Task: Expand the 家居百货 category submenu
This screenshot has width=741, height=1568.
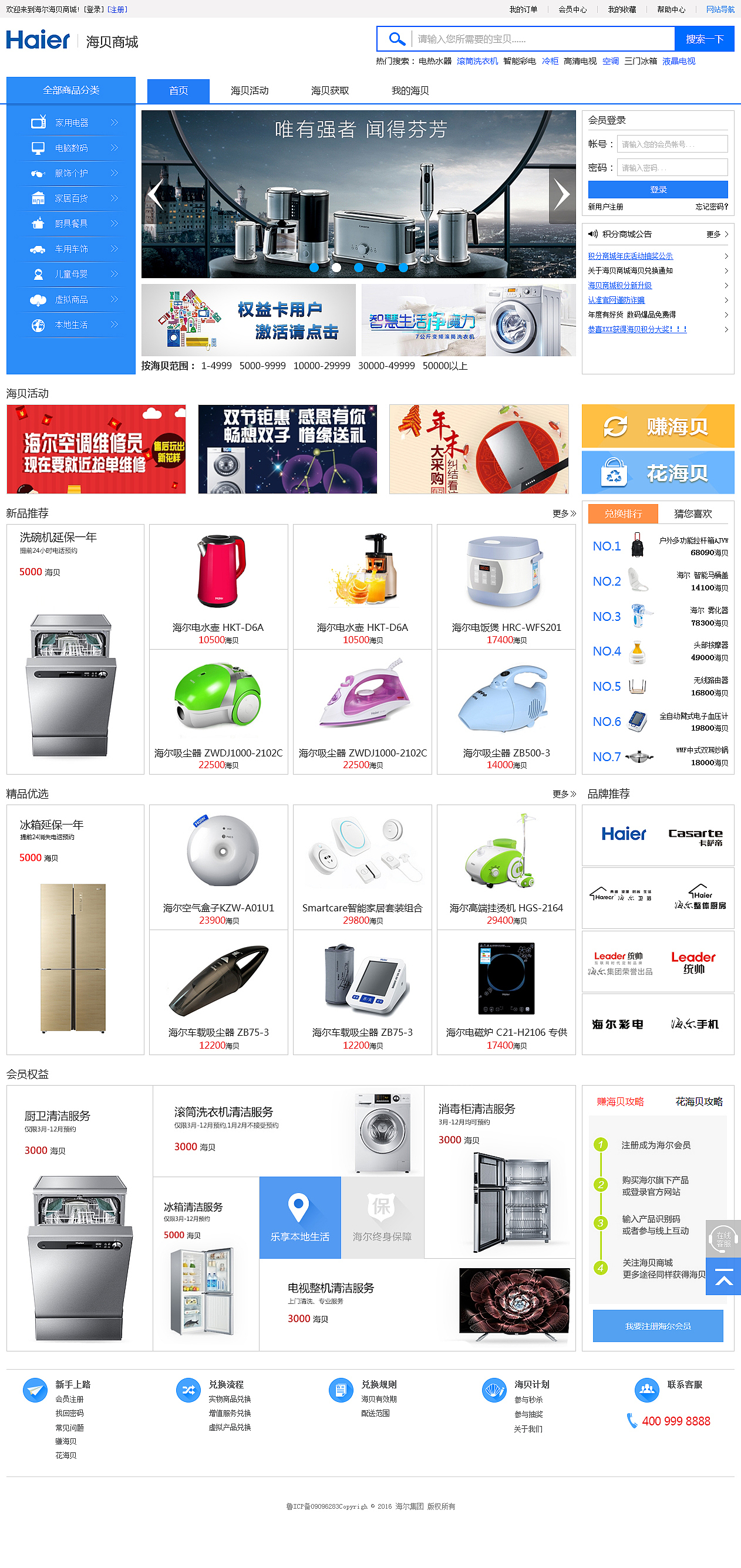Action: pos(113,198)
